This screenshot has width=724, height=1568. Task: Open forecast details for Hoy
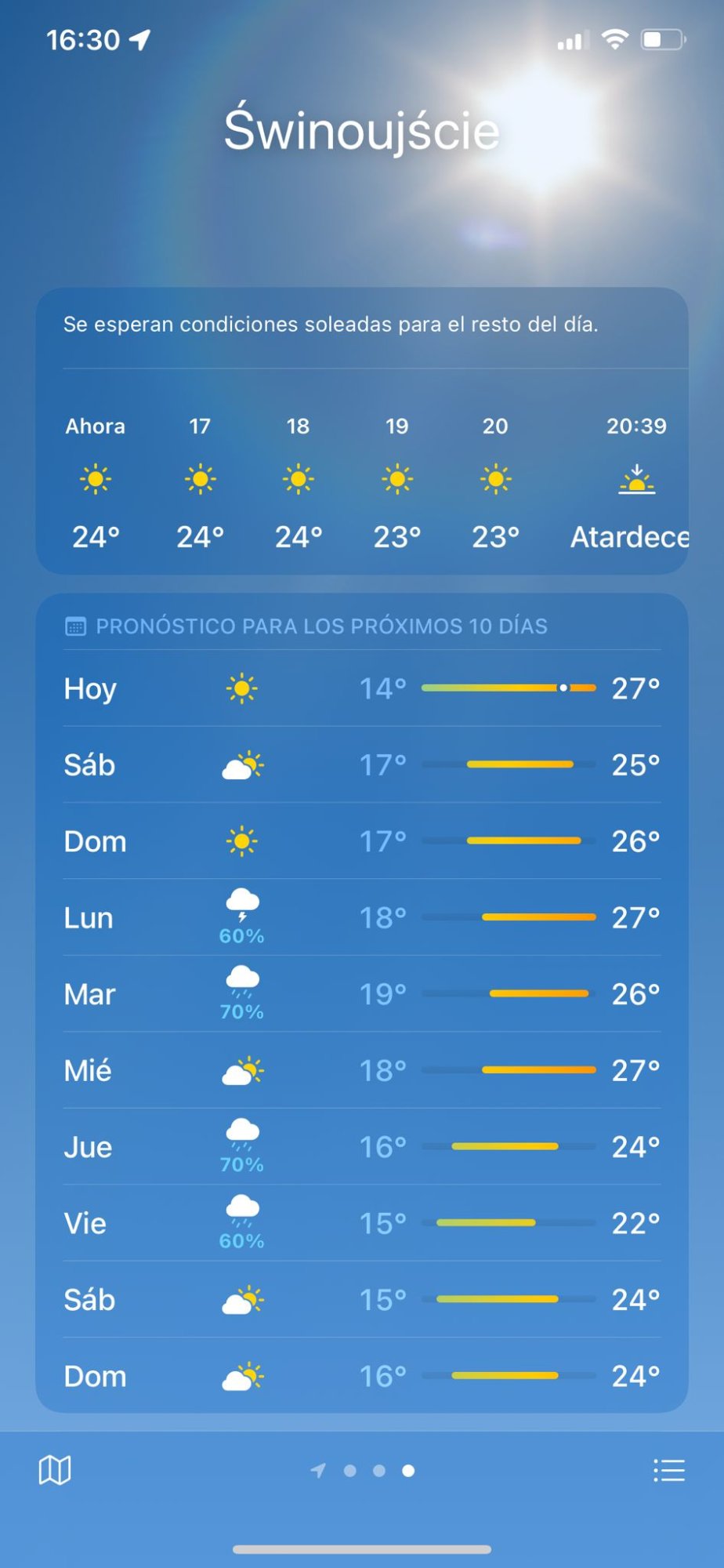362,688
